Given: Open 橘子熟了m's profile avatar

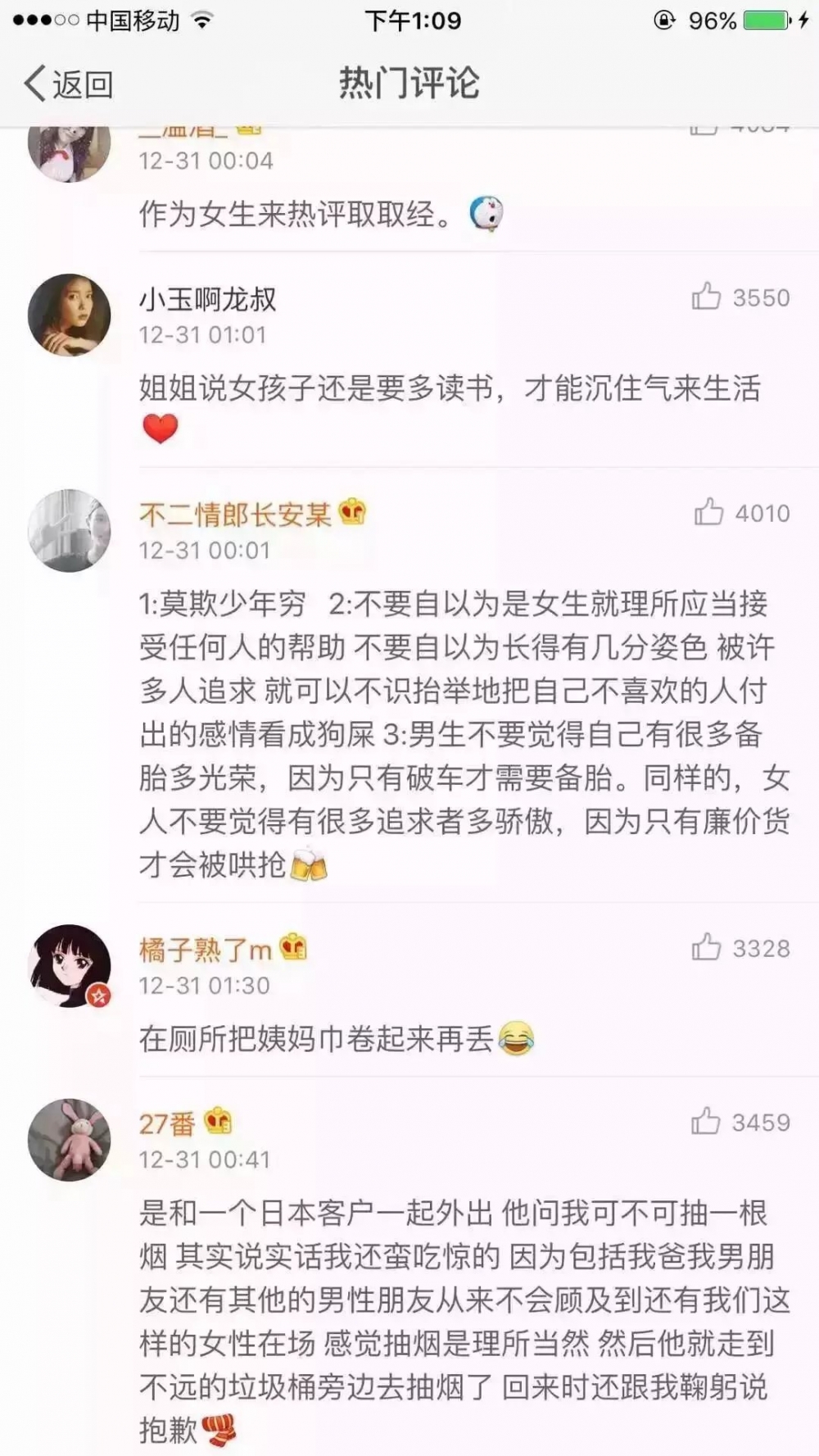Looking at the screenshot, I should pos(70,966).
